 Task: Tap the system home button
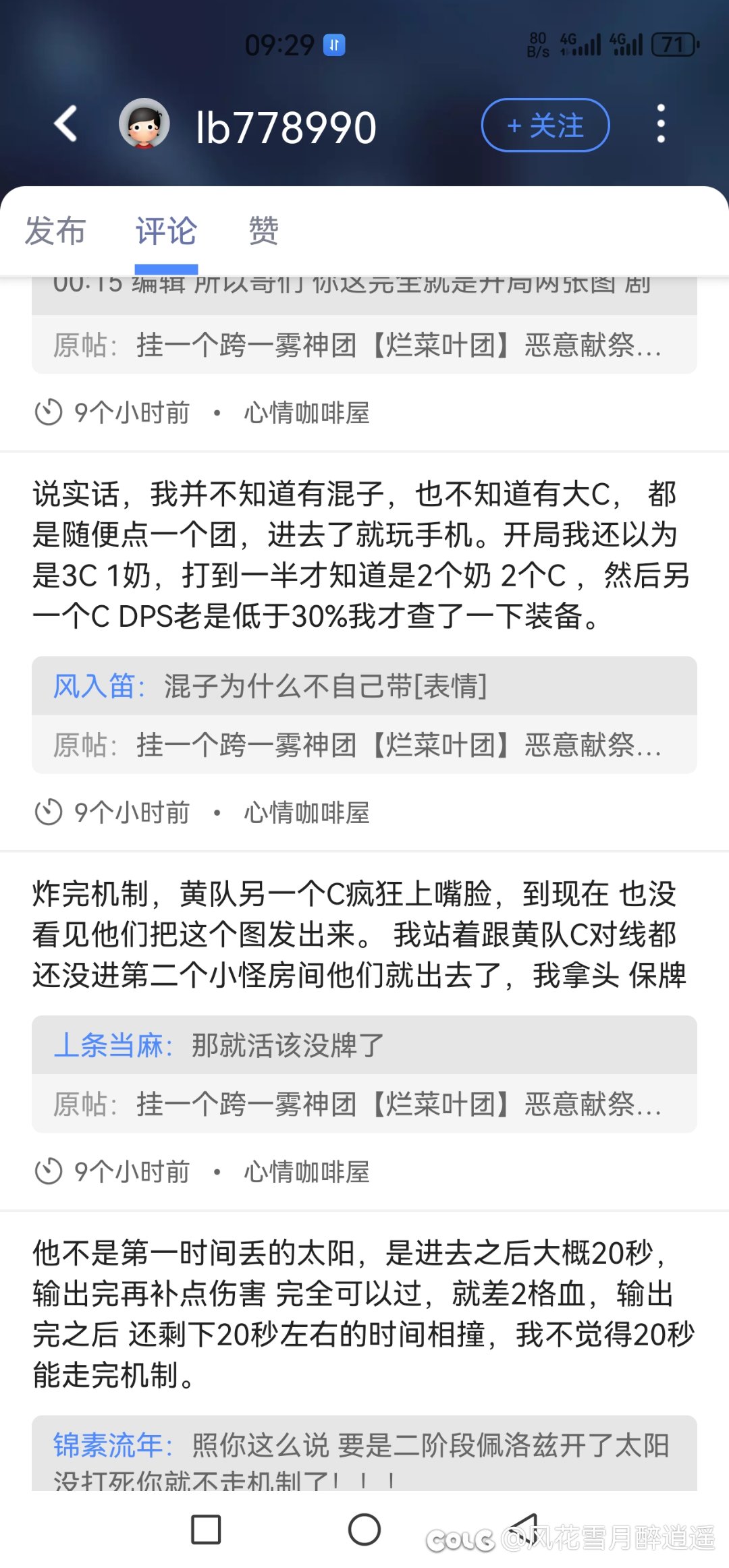pyautogui.click(x=364, y=1530)
